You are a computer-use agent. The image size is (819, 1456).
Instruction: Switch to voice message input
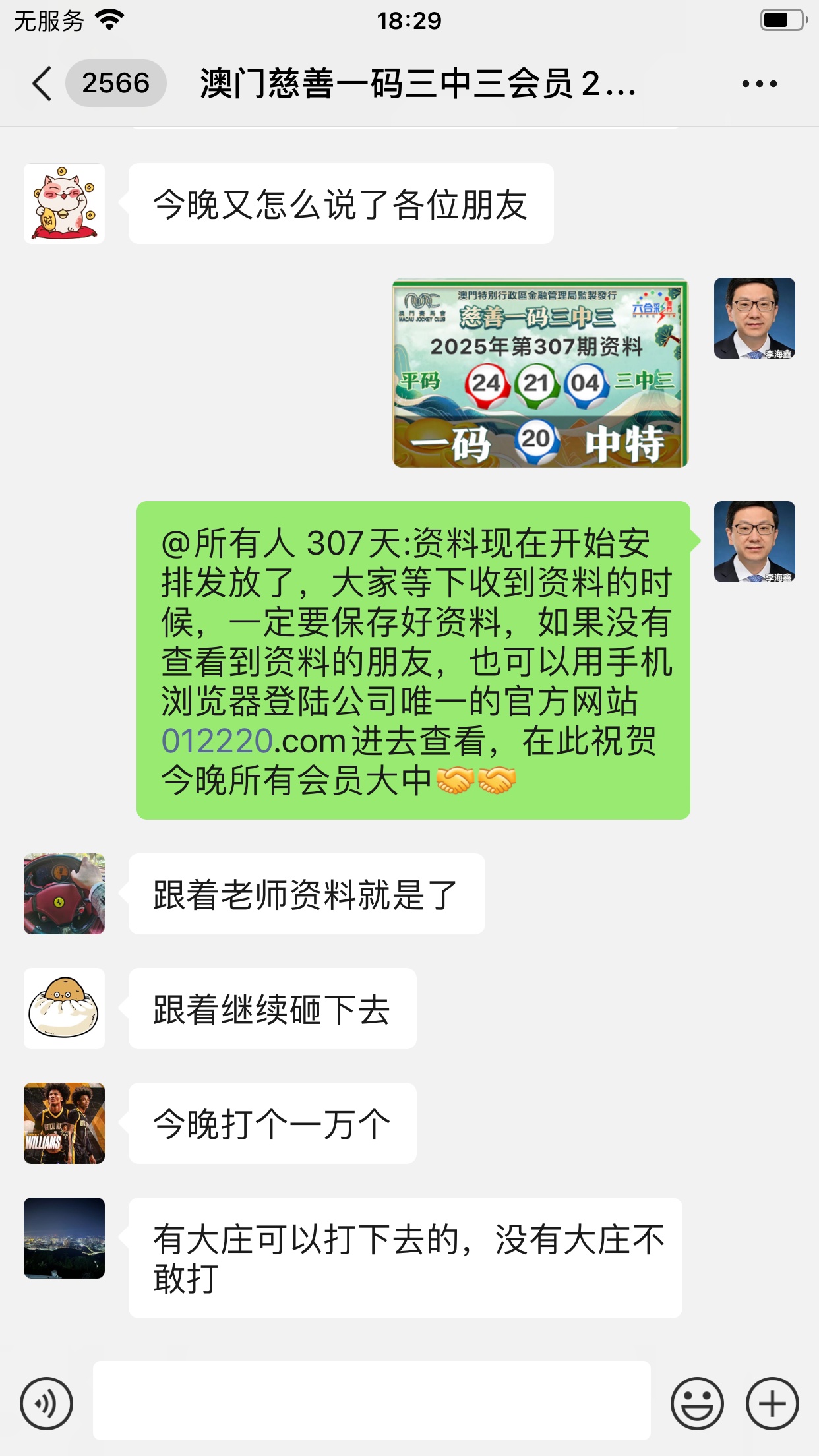click(46, 1403)
